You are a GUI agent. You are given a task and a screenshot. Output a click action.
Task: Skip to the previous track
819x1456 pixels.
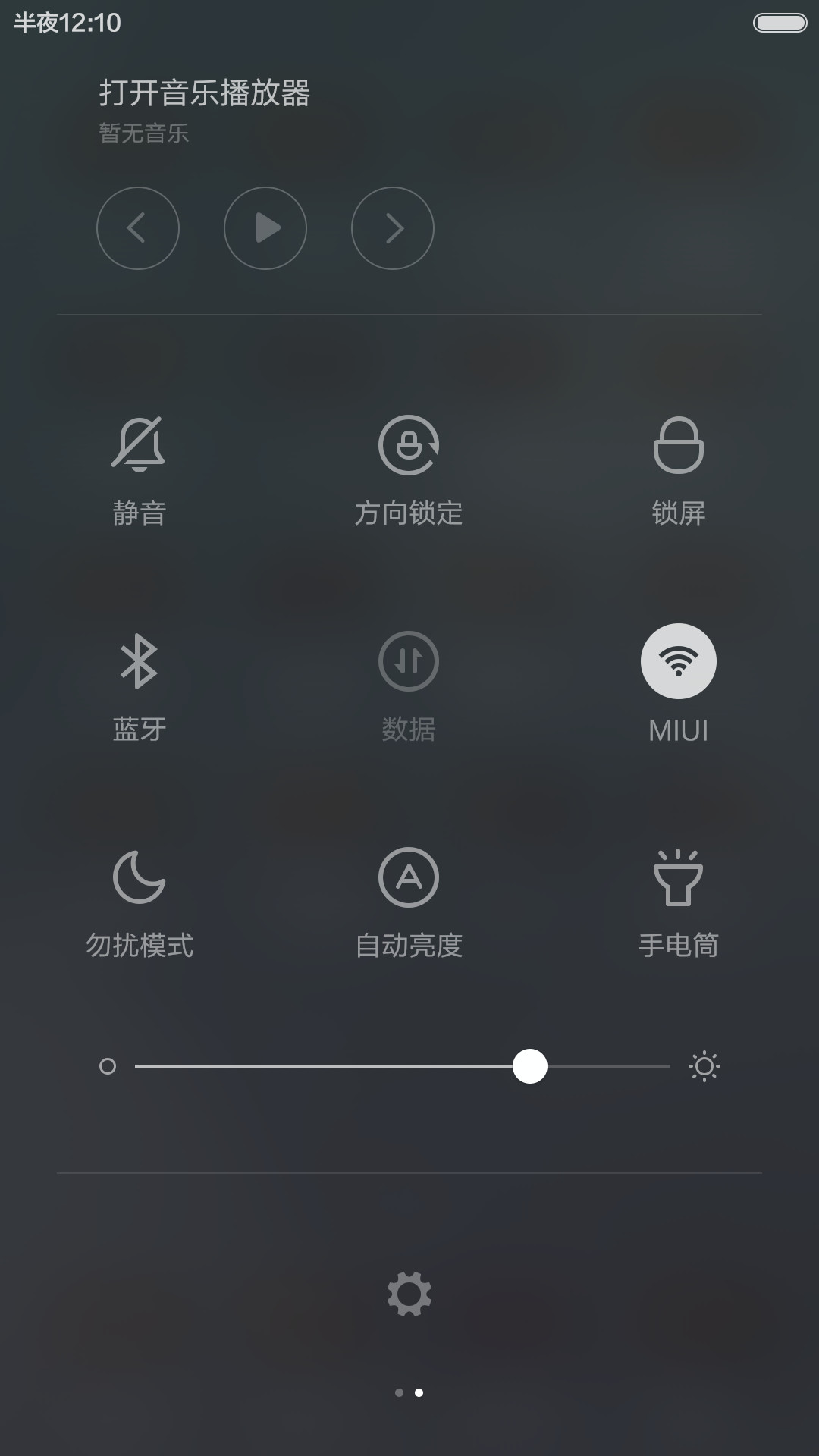(138, 228)
